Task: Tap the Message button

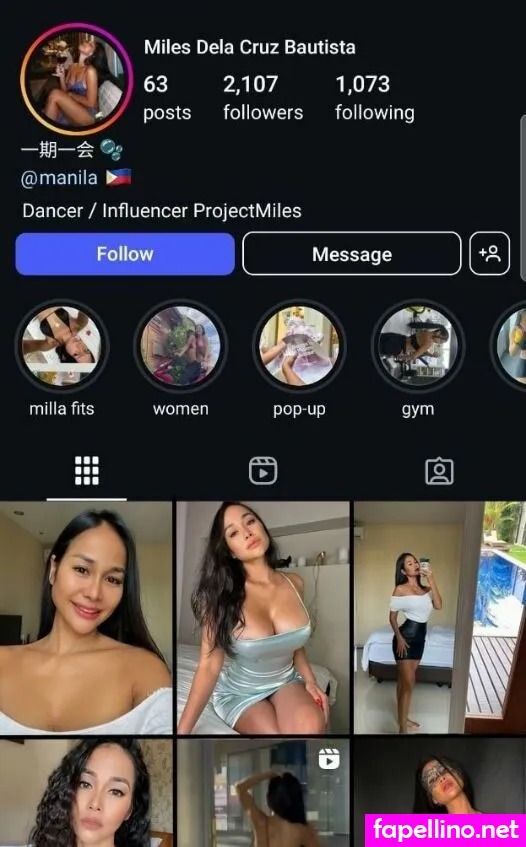Action: [x=352, y=254]
